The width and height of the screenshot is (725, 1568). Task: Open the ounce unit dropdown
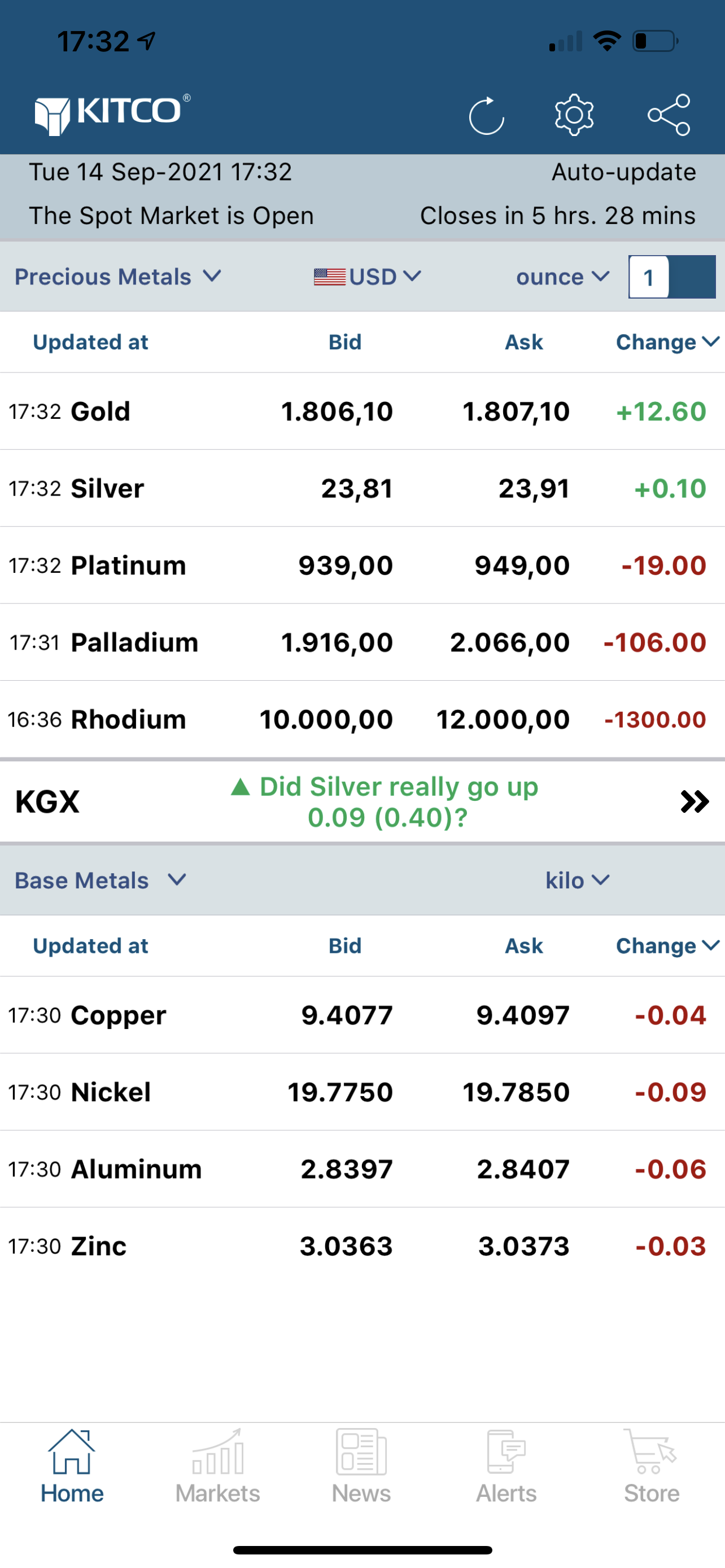pyautogui.click(x=562, y=277)
